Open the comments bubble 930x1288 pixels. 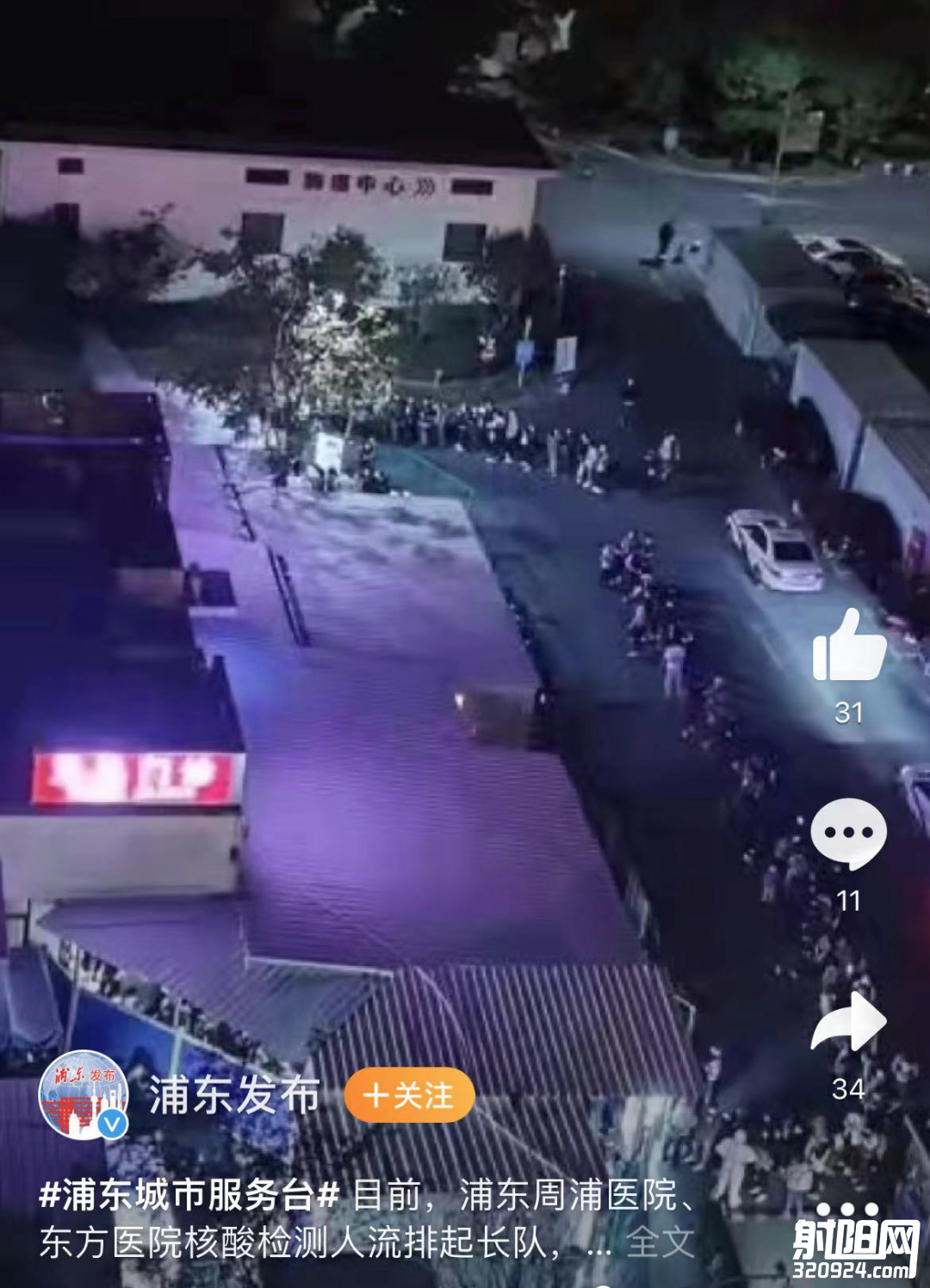tap(848, 833)
